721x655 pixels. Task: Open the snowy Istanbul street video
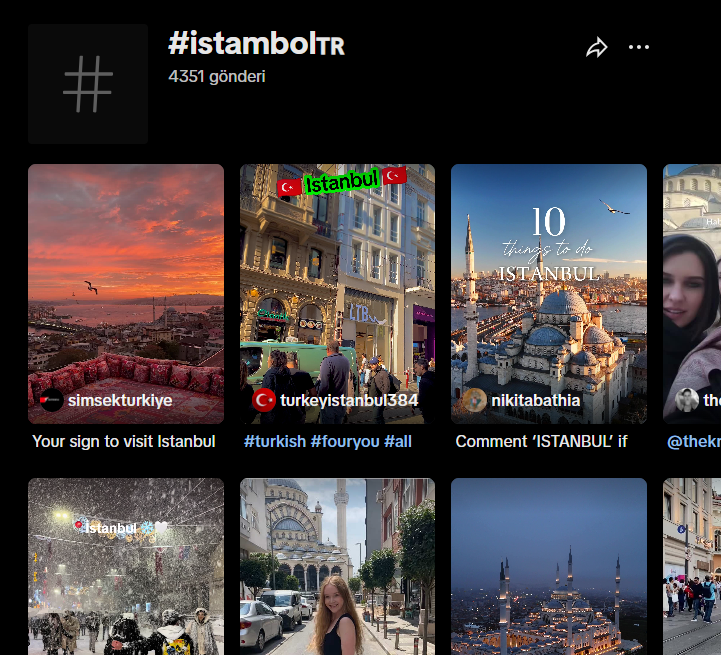click(126, 567)
